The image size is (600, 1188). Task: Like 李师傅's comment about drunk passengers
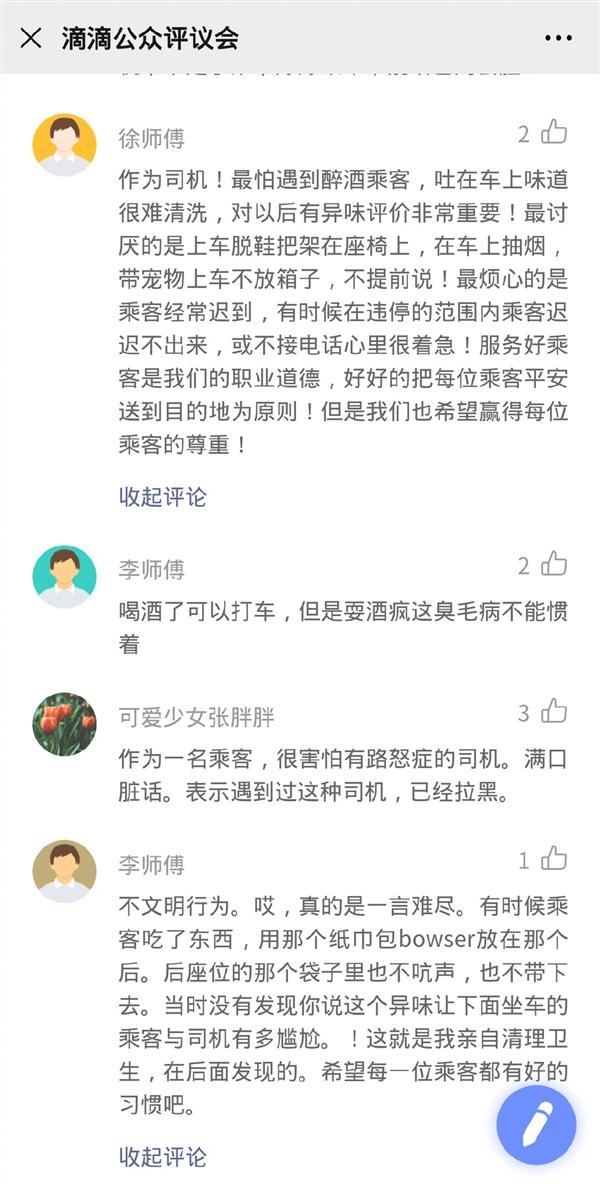(x=554, y=565)
